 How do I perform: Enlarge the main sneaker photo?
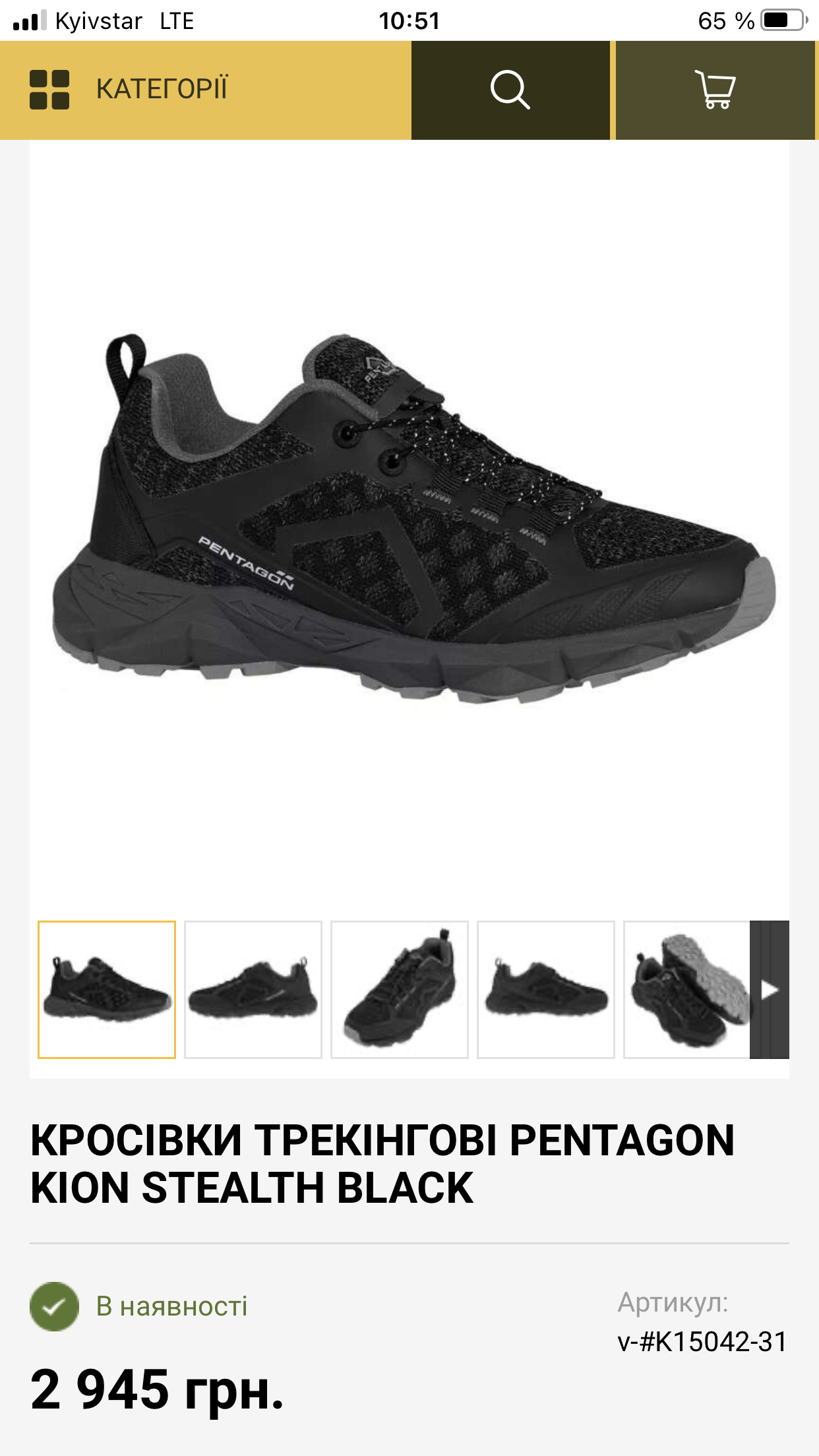click(x=409, y=521)
